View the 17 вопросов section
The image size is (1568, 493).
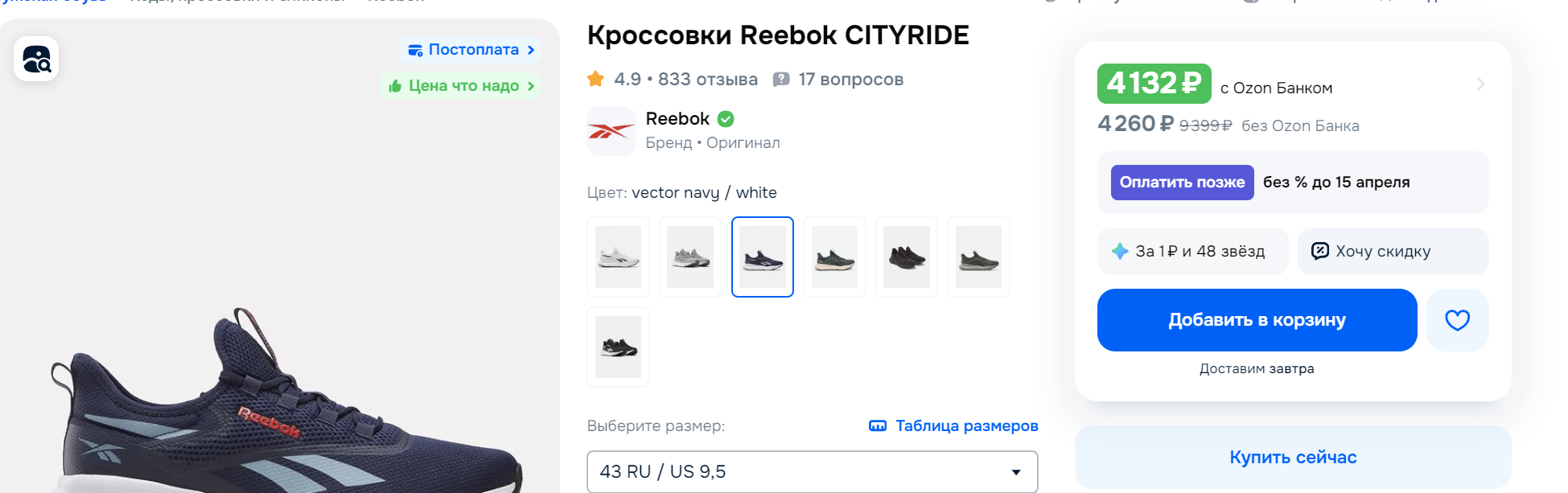pos(850,80)
